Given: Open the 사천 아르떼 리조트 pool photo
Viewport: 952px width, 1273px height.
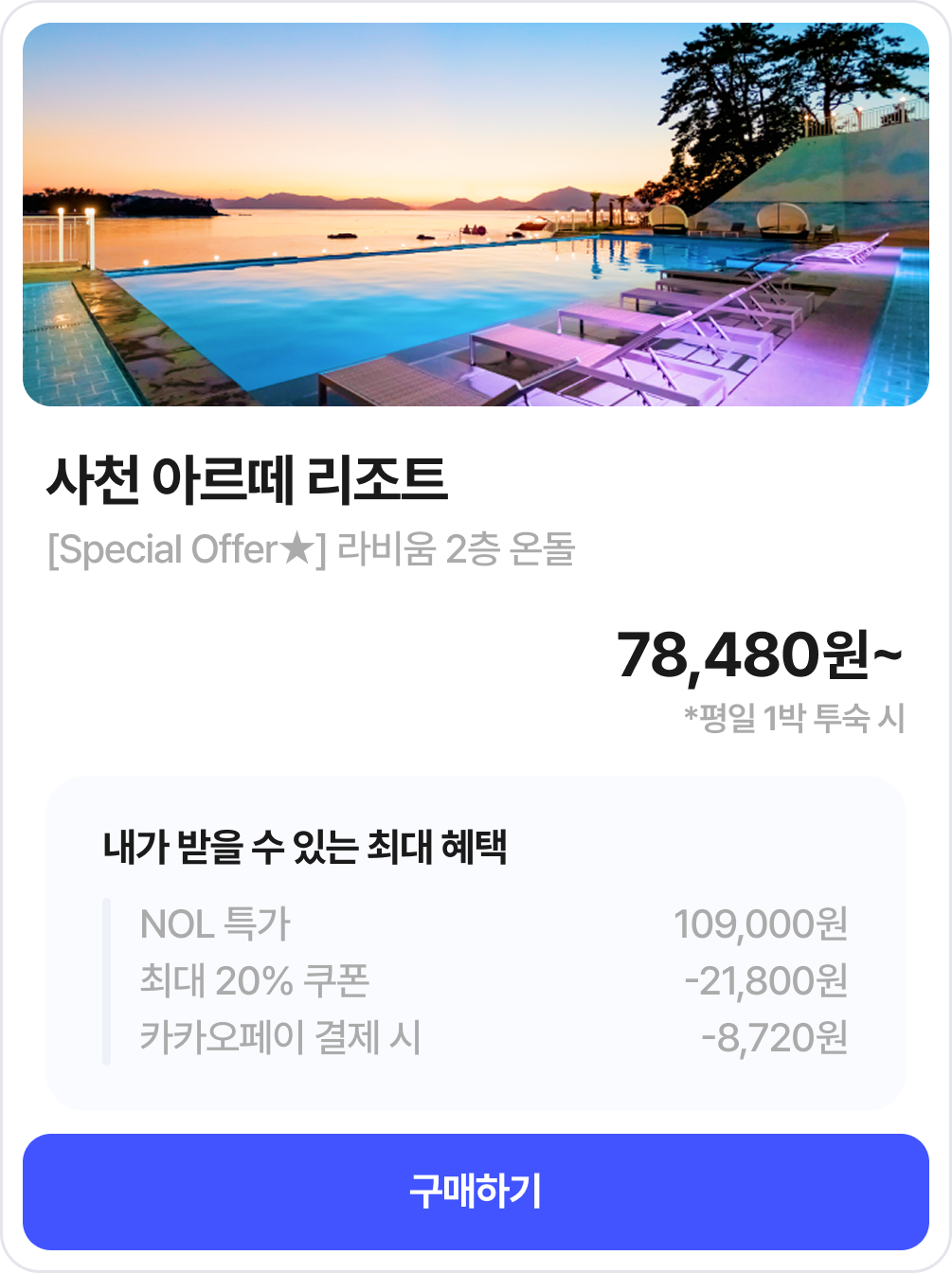Looking at the screenshot, I should (476, 215).
